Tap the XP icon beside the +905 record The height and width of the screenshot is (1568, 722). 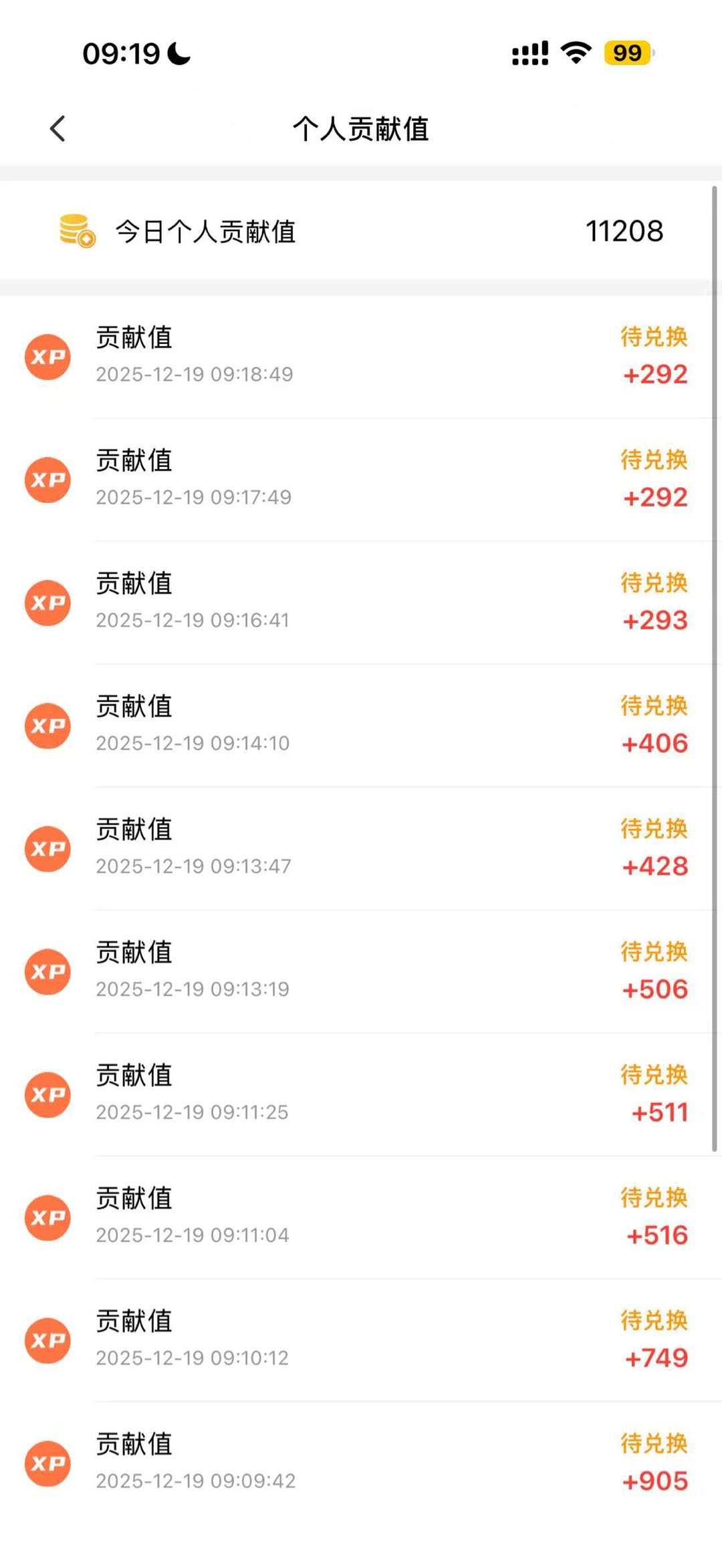point(47,1463)
